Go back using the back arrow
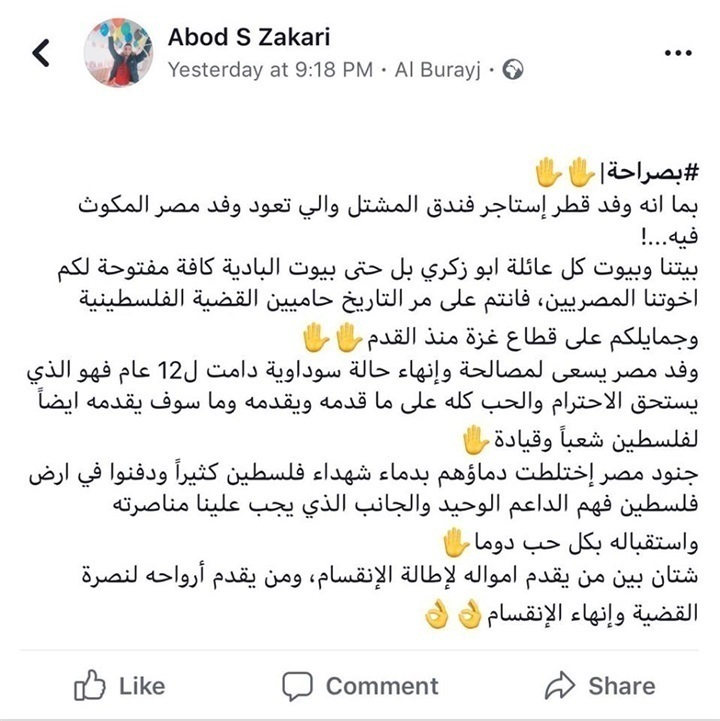 [41, 53]
